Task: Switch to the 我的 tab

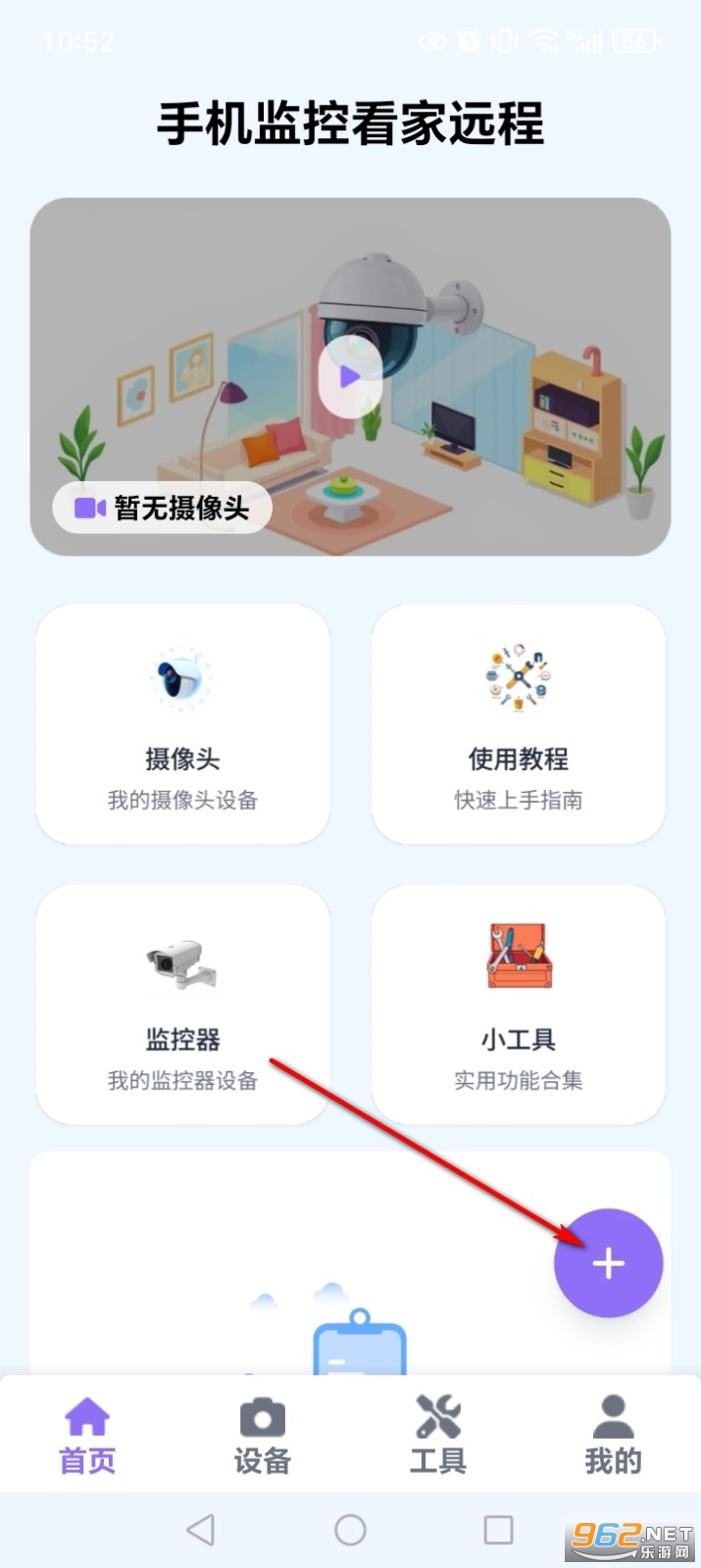Action: 613,1435
